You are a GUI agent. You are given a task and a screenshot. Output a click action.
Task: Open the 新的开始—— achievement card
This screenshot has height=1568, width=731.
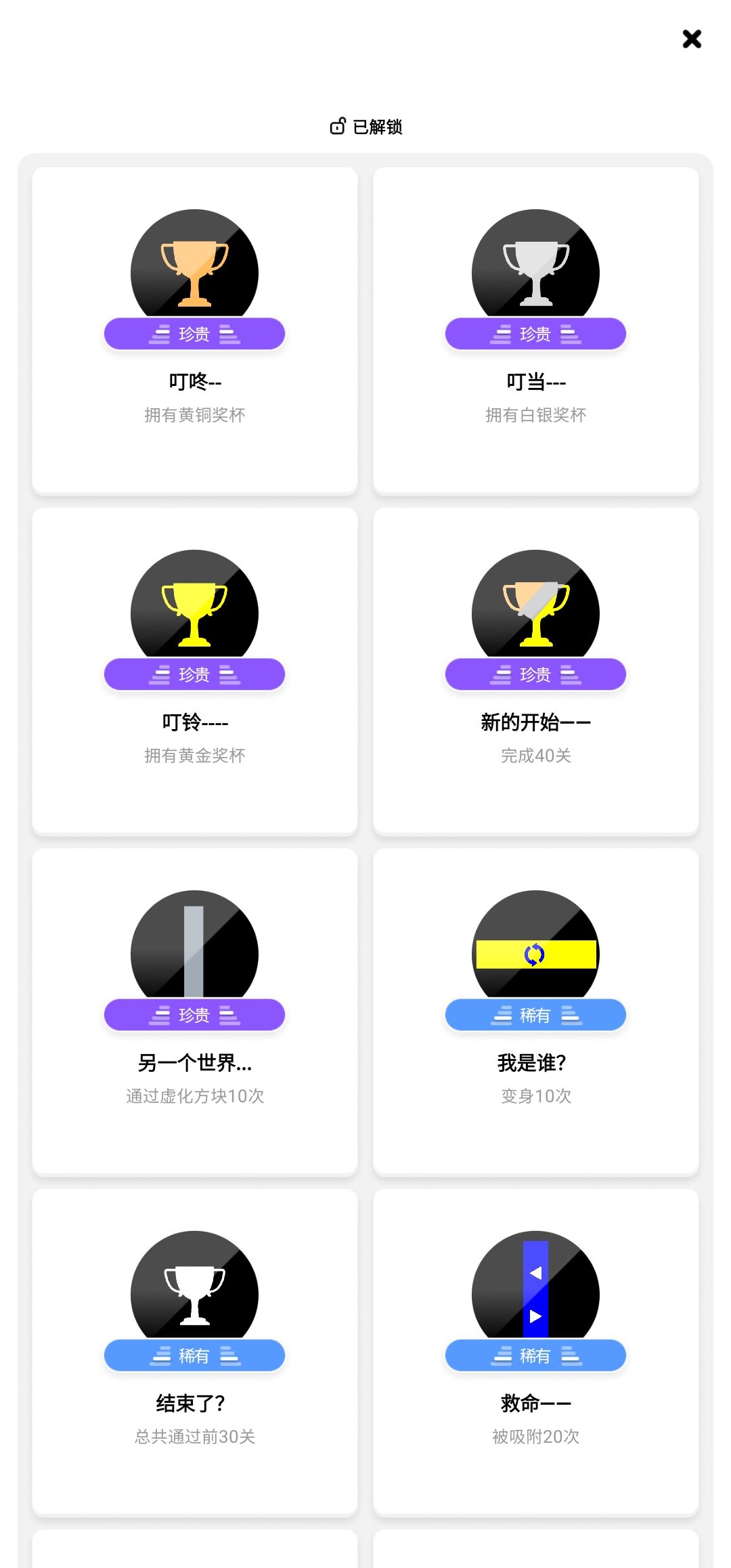(535, 671)
